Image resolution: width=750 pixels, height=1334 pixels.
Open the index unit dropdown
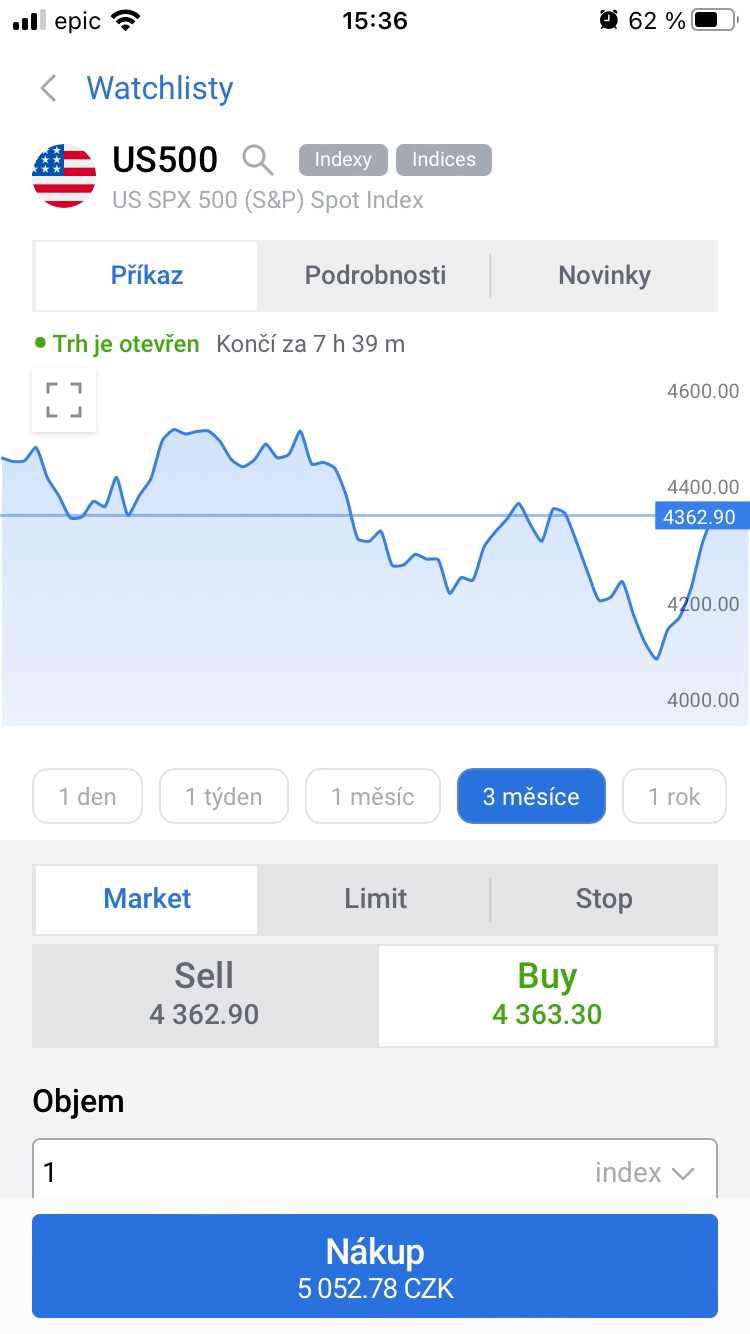pyautogui.click(x=644, y=1172)
